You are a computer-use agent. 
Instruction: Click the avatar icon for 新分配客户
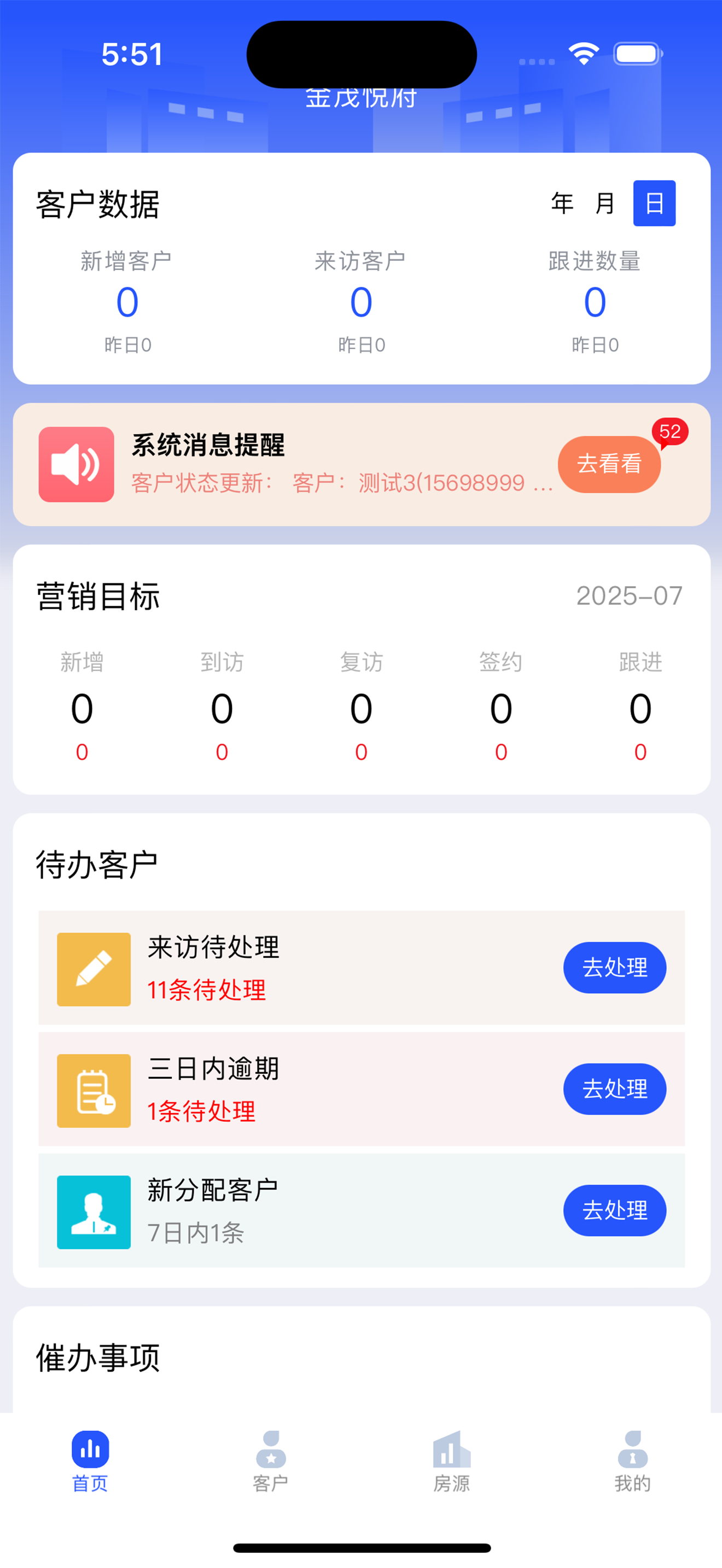92,1212
